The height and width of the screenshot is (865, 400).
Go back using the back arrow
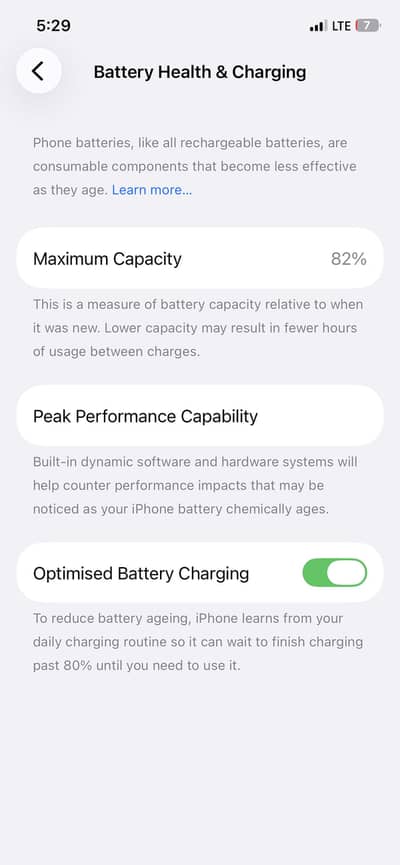38,71
